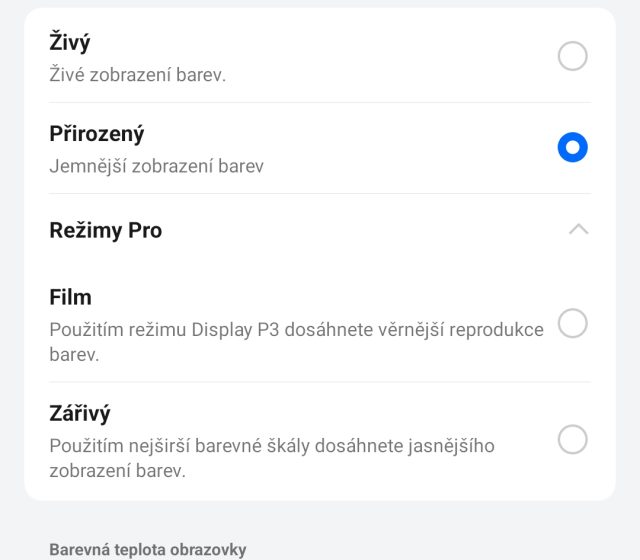The height and width of the screenshot is (560, 640).
Task: Choose the Přirozený color mode
Action: (x=572, y=148)
